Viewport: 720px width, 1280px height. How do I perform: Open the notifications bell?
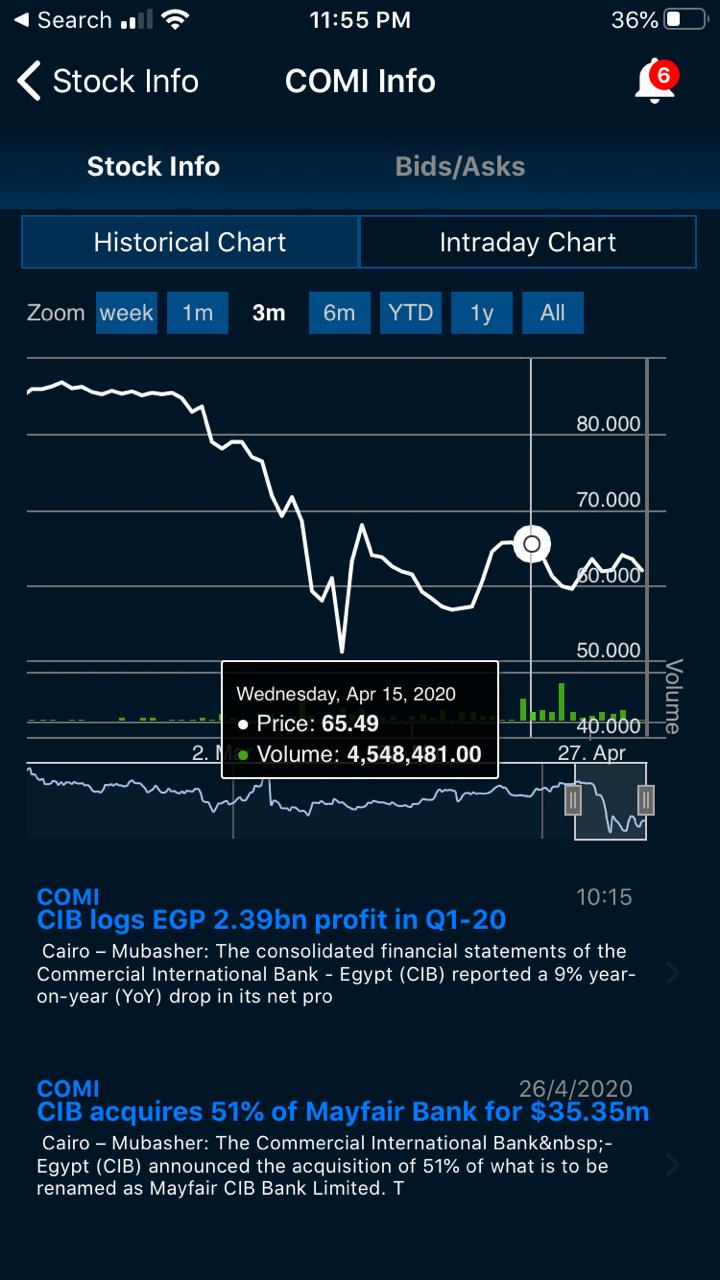tap(655, 82)
